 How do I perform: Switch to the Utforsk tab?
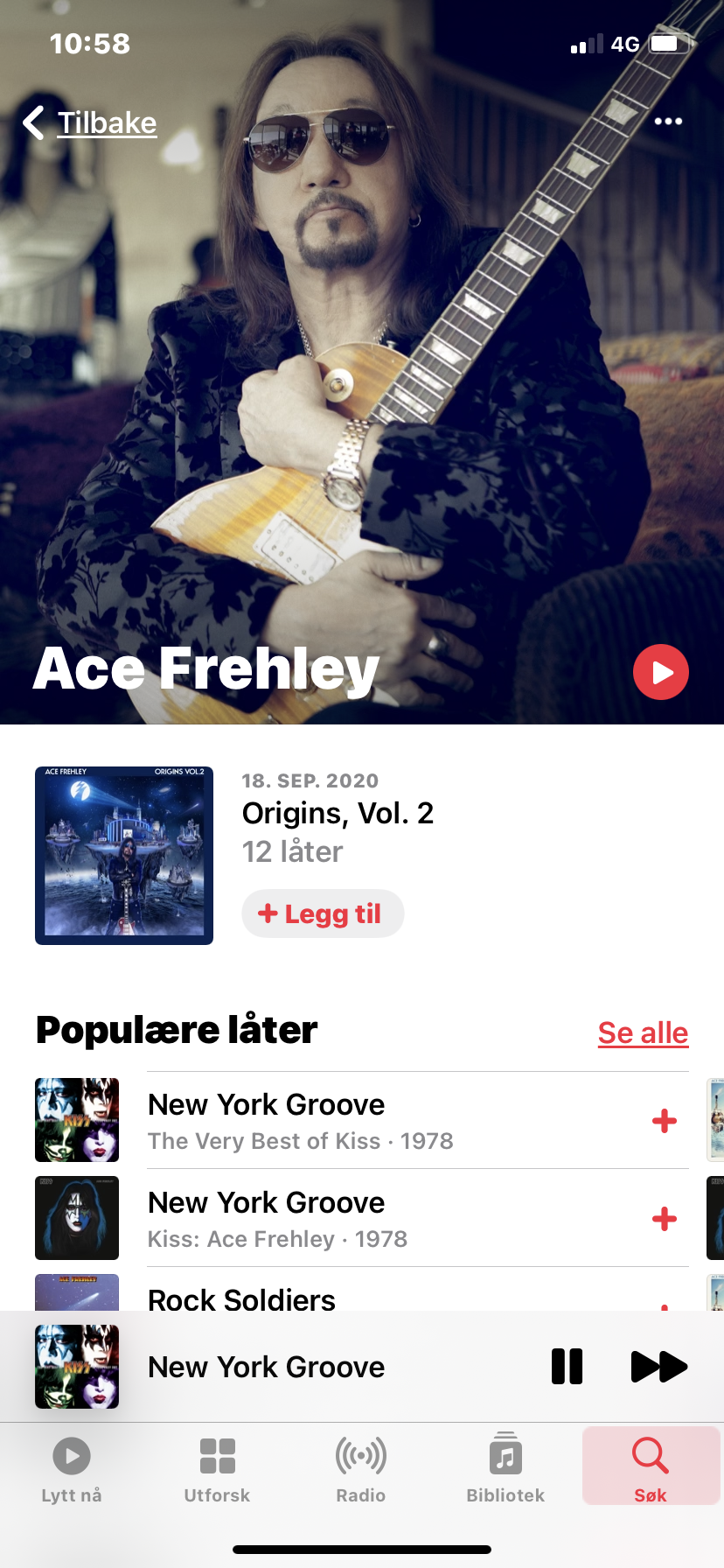click(217, 1470)
